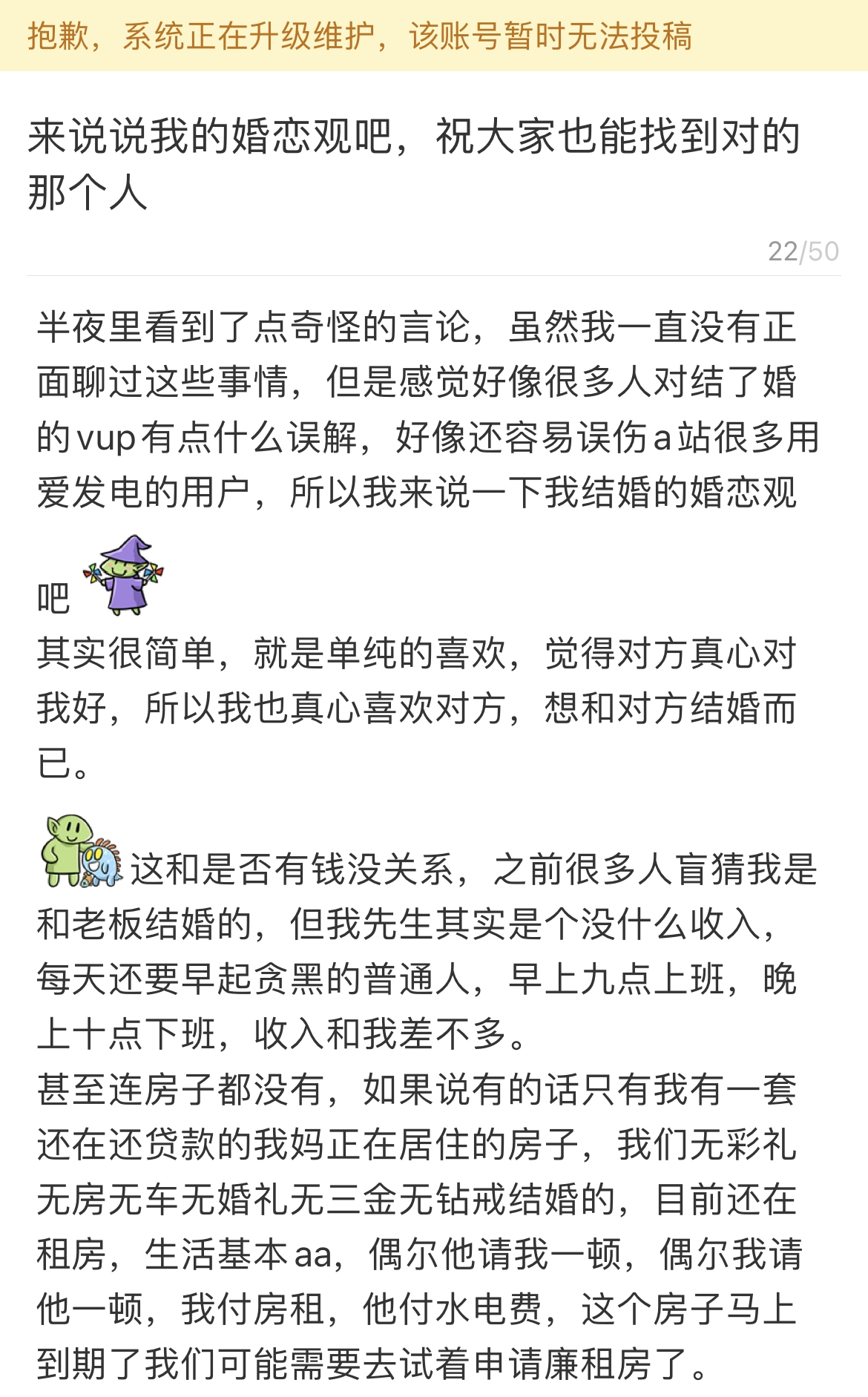Screen dimensions: 868x1397
Task: Edit the article title field
Action: pyautogui.click(x=414, y=165)
